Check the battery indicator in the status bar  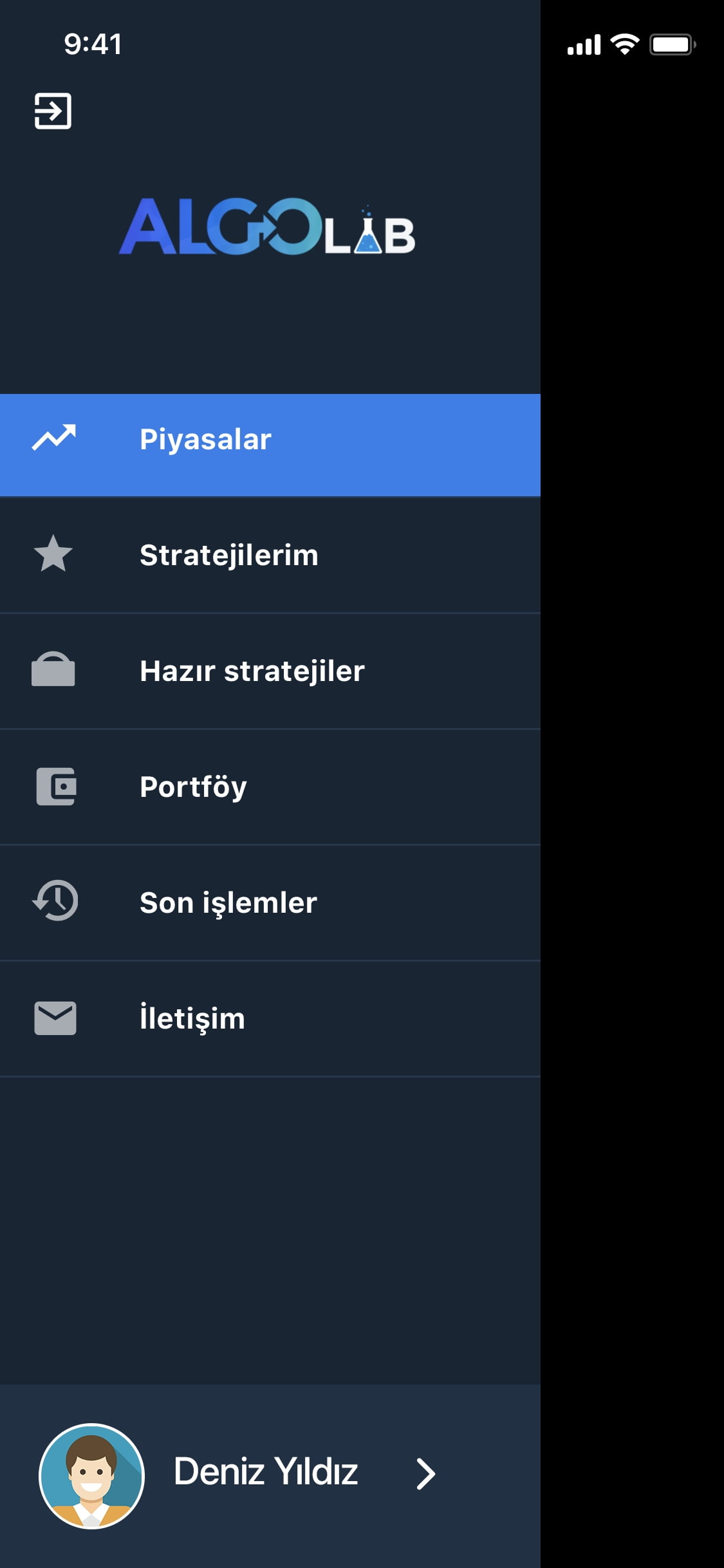pos(671,45)
